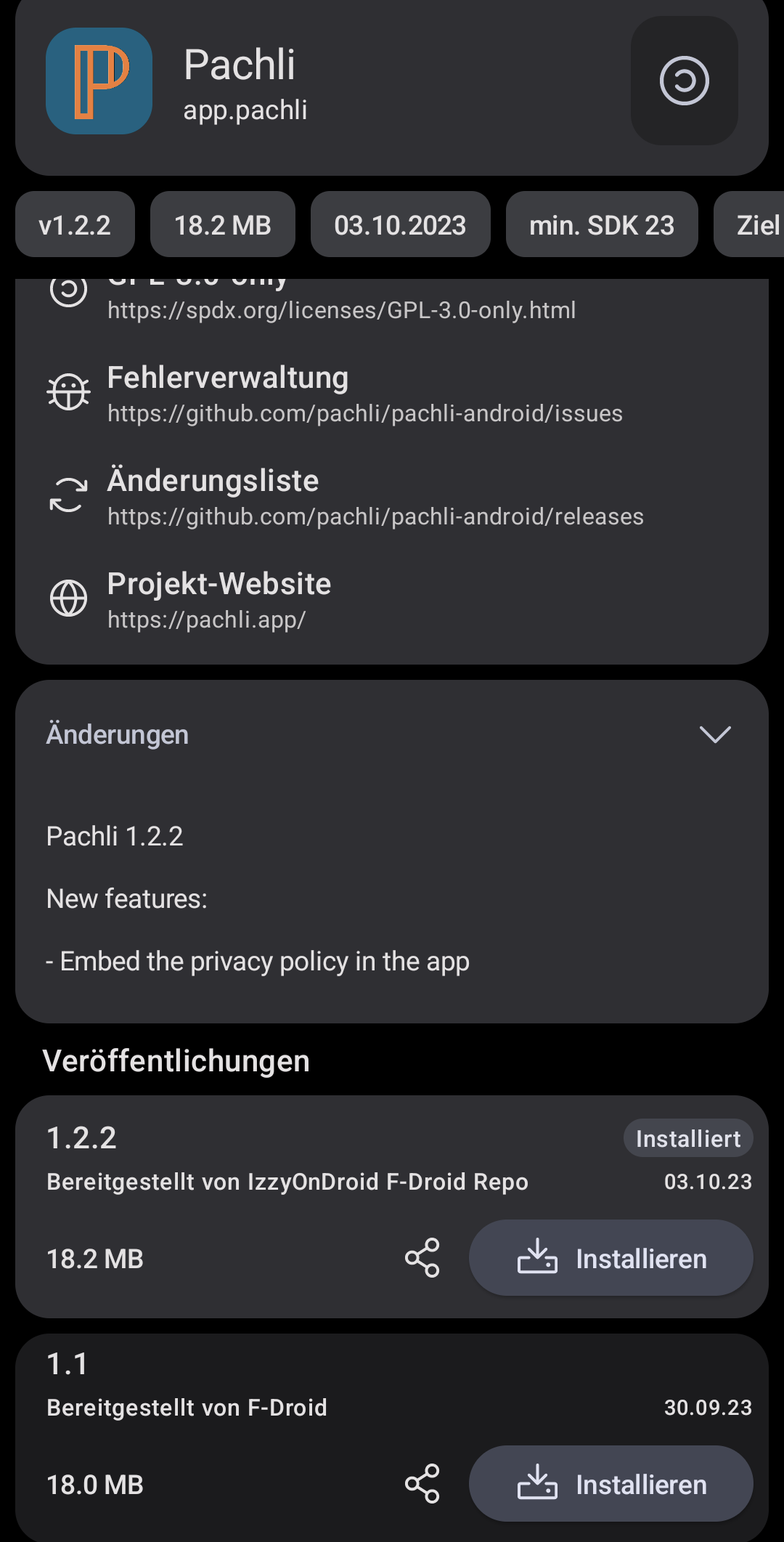Screen dimensions: 784x1542
Task: Open the Fehlerverwaltung issues link
Action: click(x=392, y=394)
